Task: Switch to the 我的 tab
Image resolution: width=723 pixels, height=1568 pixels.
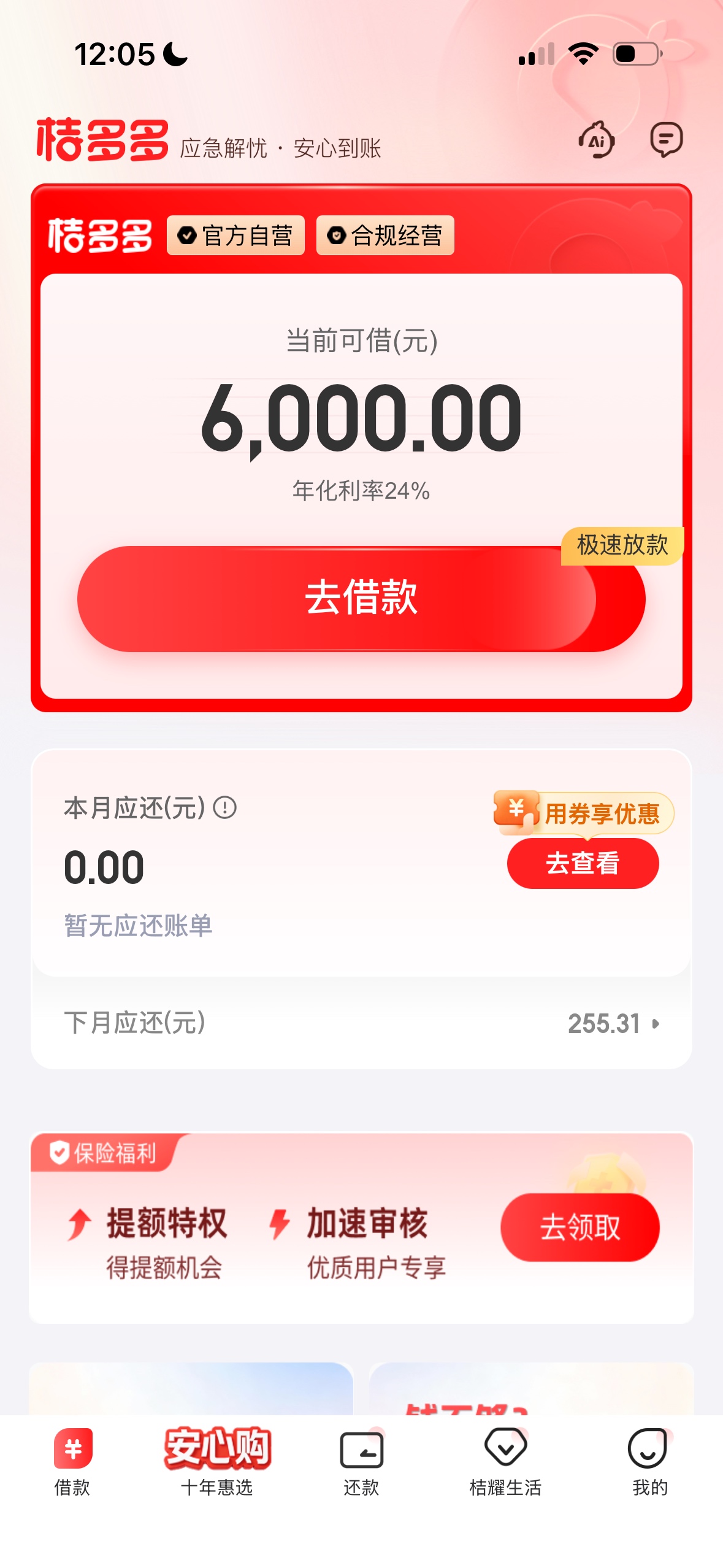Action: pos(649,1461)
